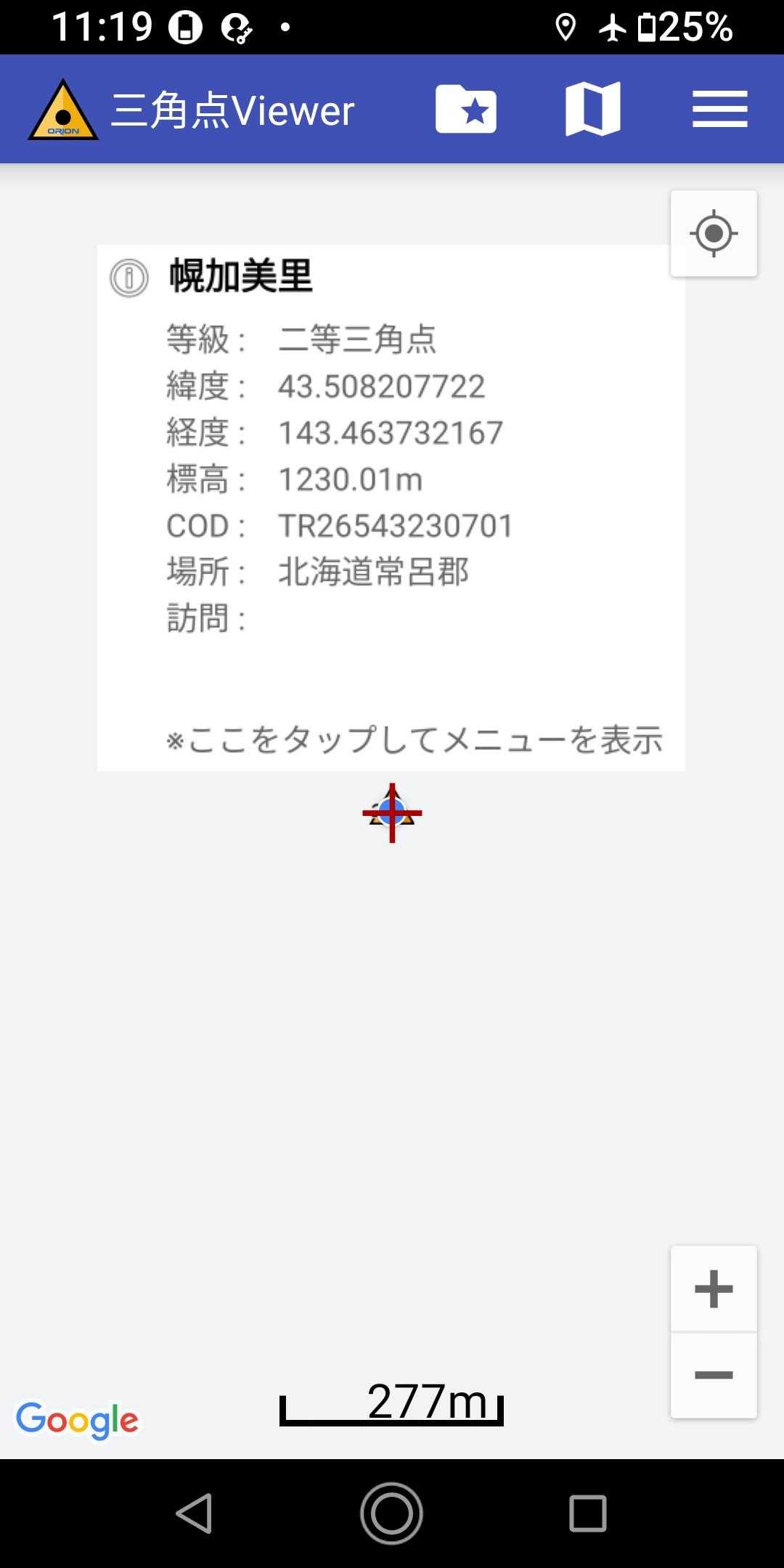
Task: Select the triangulation point marker on map
Action: 392,813
